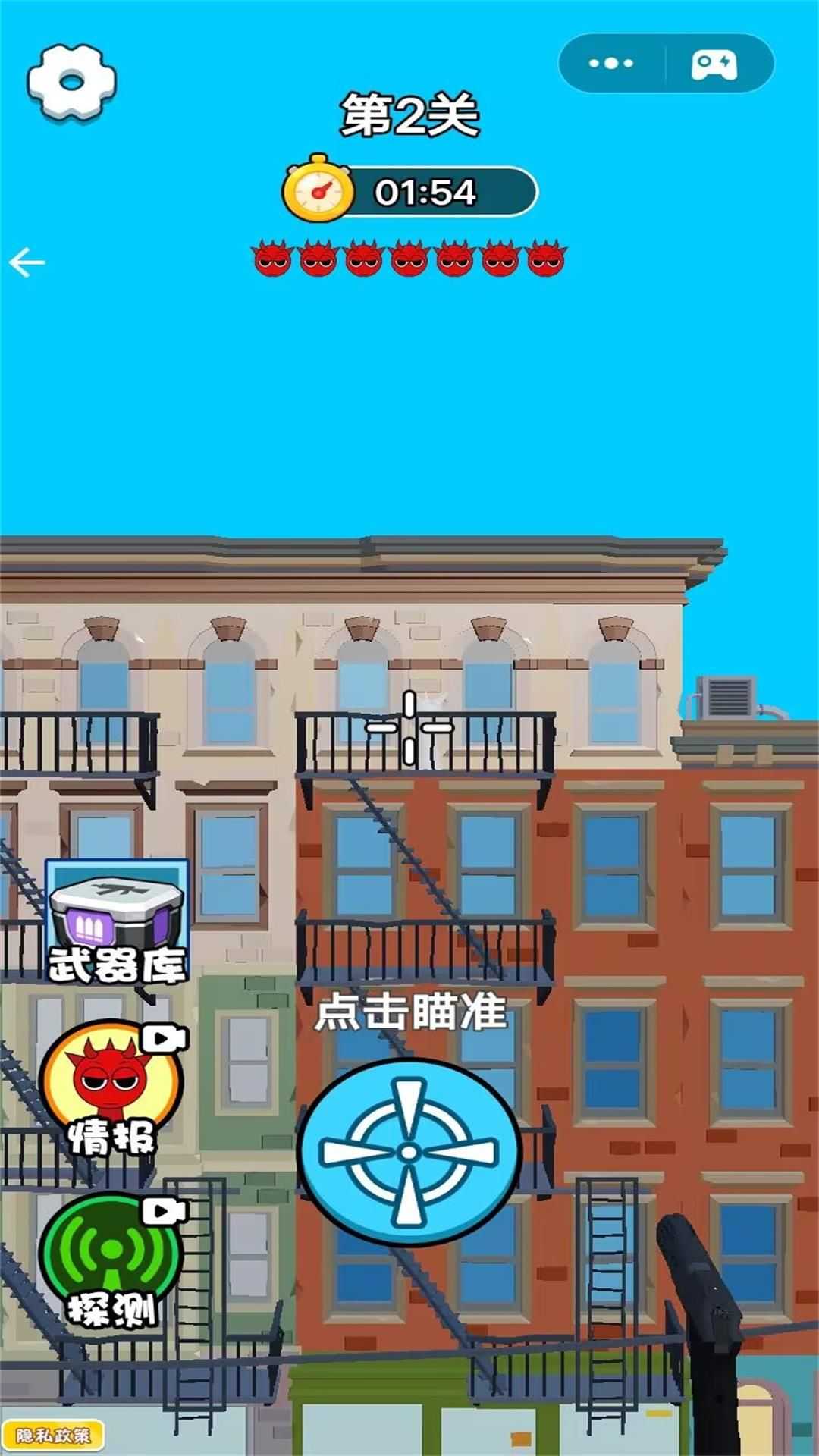Screen dimensions: 819x1456
Task: Open the three-dot more menu
Action: (611, 64)
